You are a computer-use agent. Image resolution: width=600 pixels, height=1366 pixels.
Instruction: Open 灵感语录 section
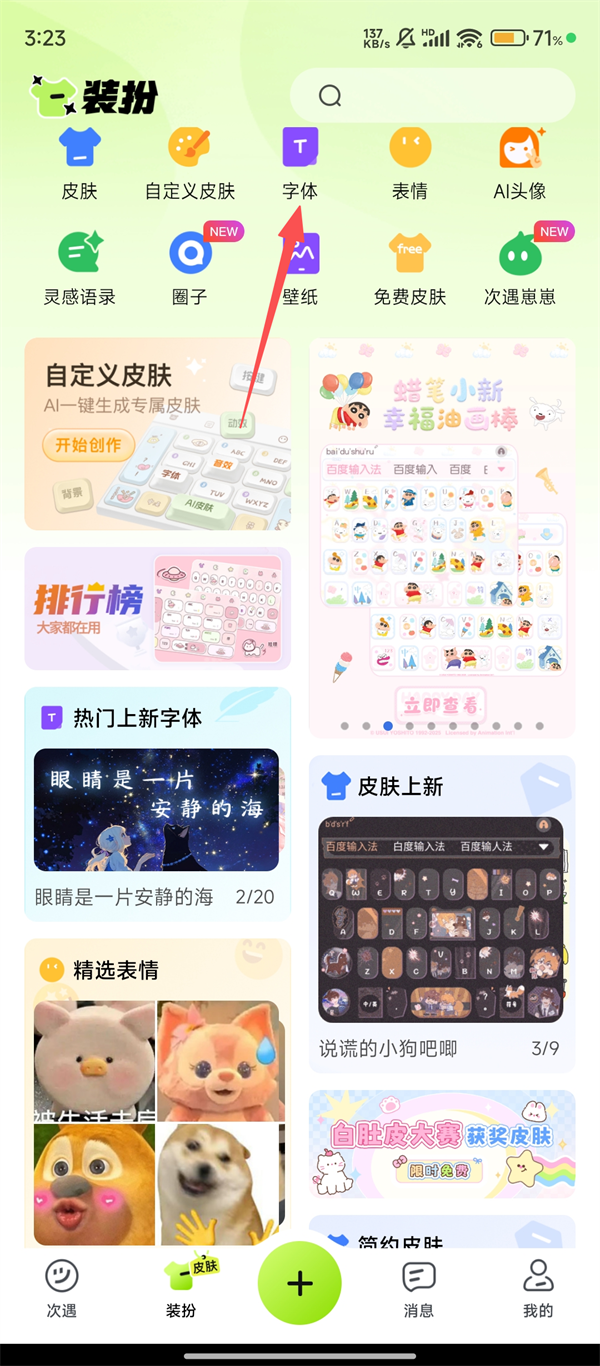[80, 268]
